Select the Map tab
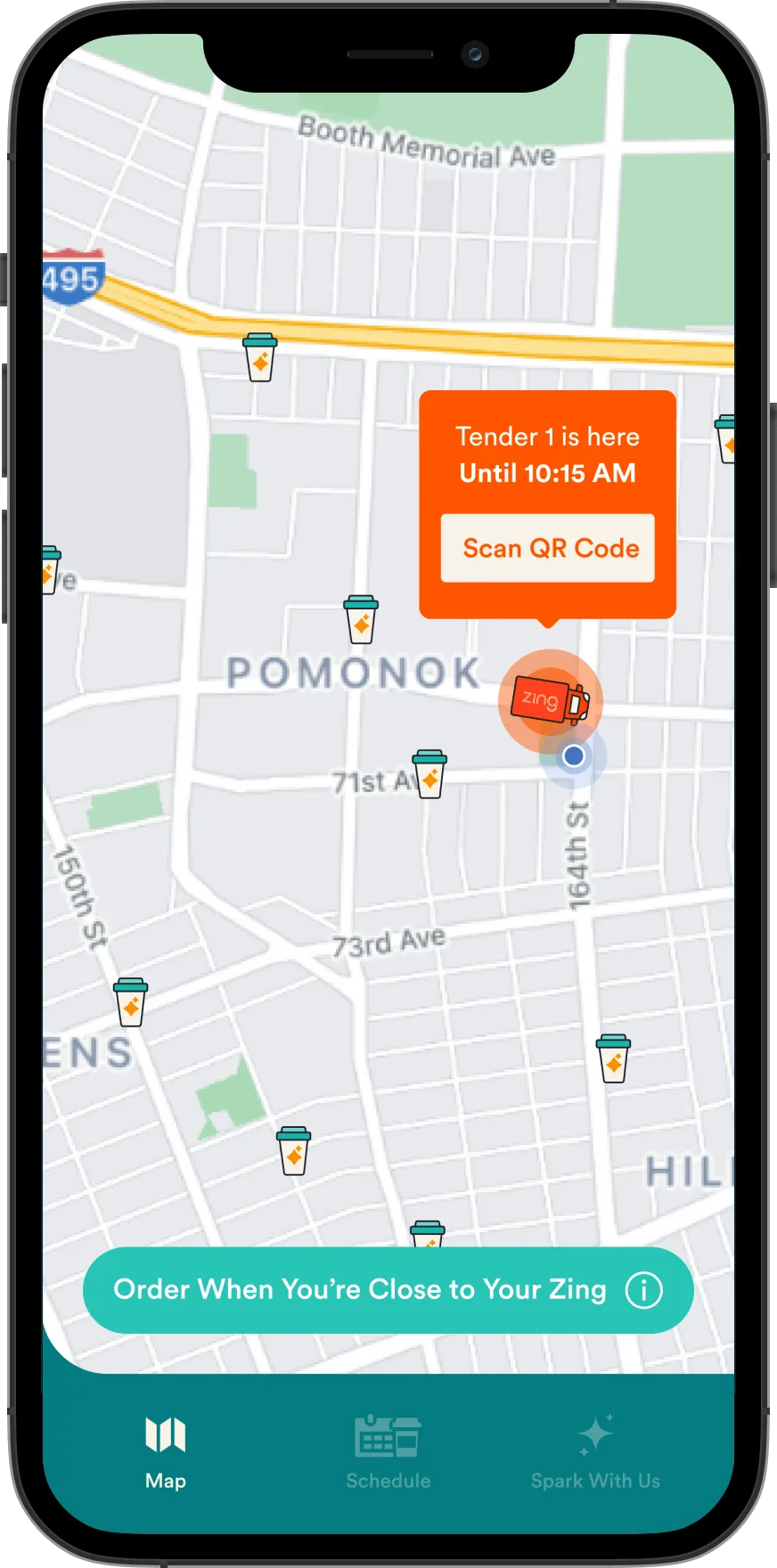Image resolution: width=777 pixels, height=1568 pixels. click(166, 1452)
